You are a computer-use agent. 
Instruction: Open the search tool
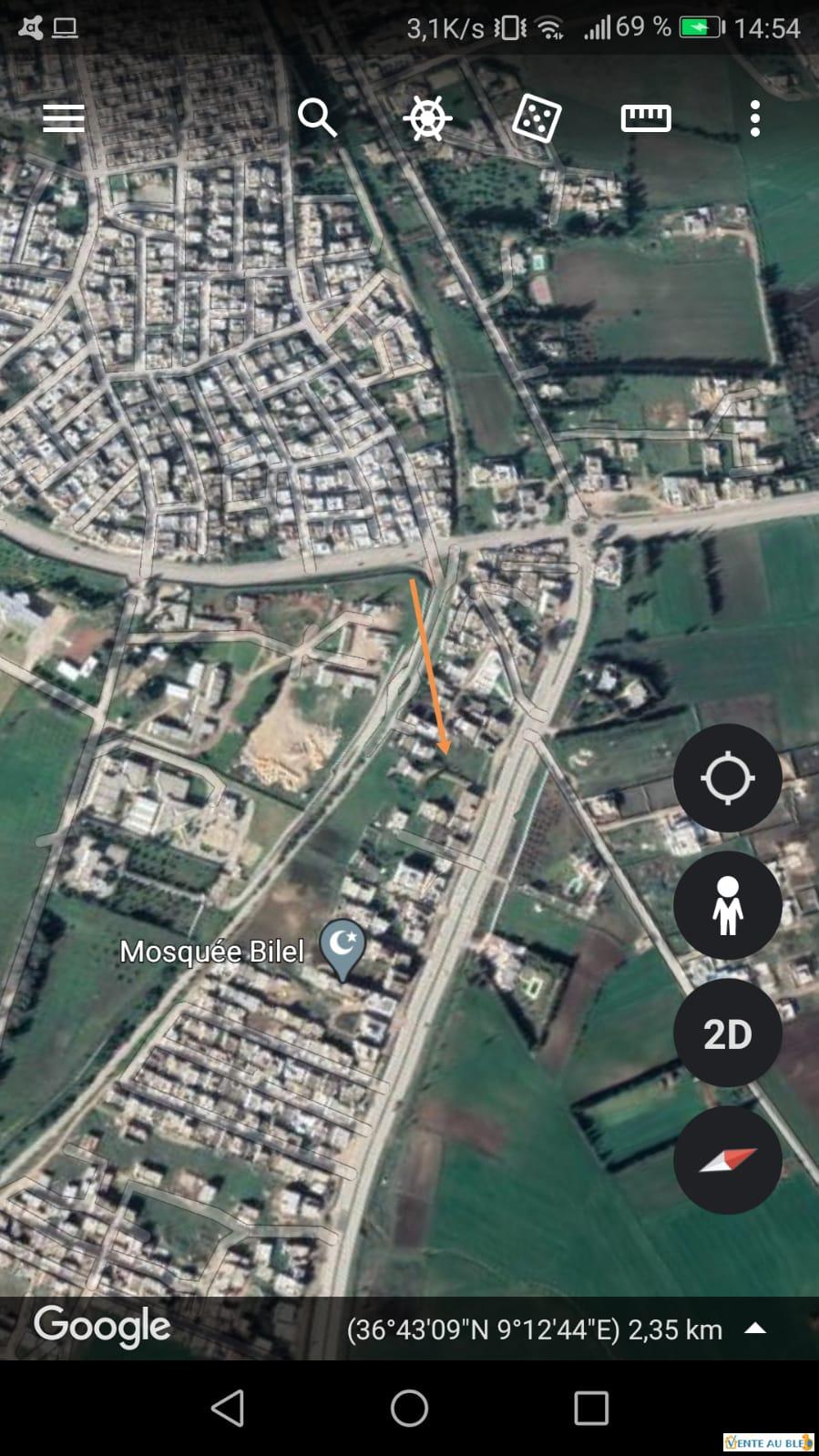click(x=317, y=118)
